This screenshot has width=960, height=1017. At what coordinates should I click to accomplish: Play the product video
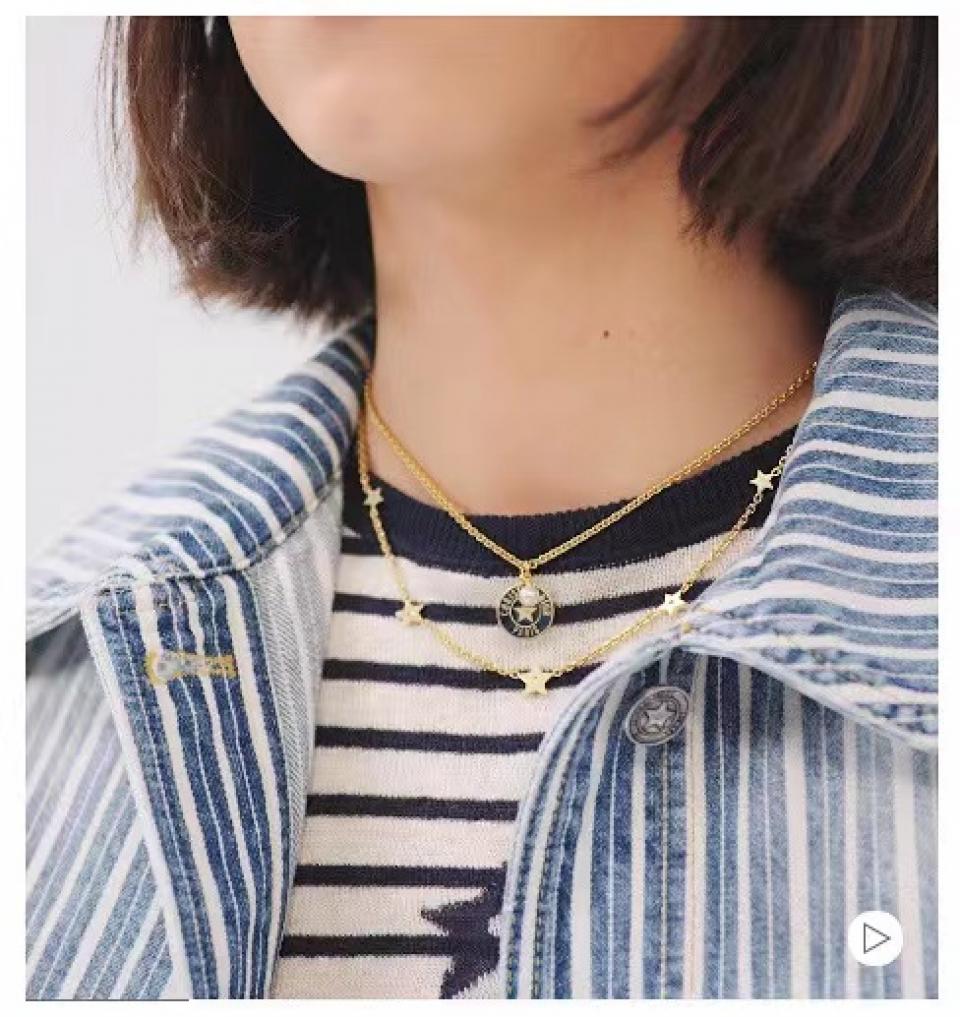coord(874,938)
